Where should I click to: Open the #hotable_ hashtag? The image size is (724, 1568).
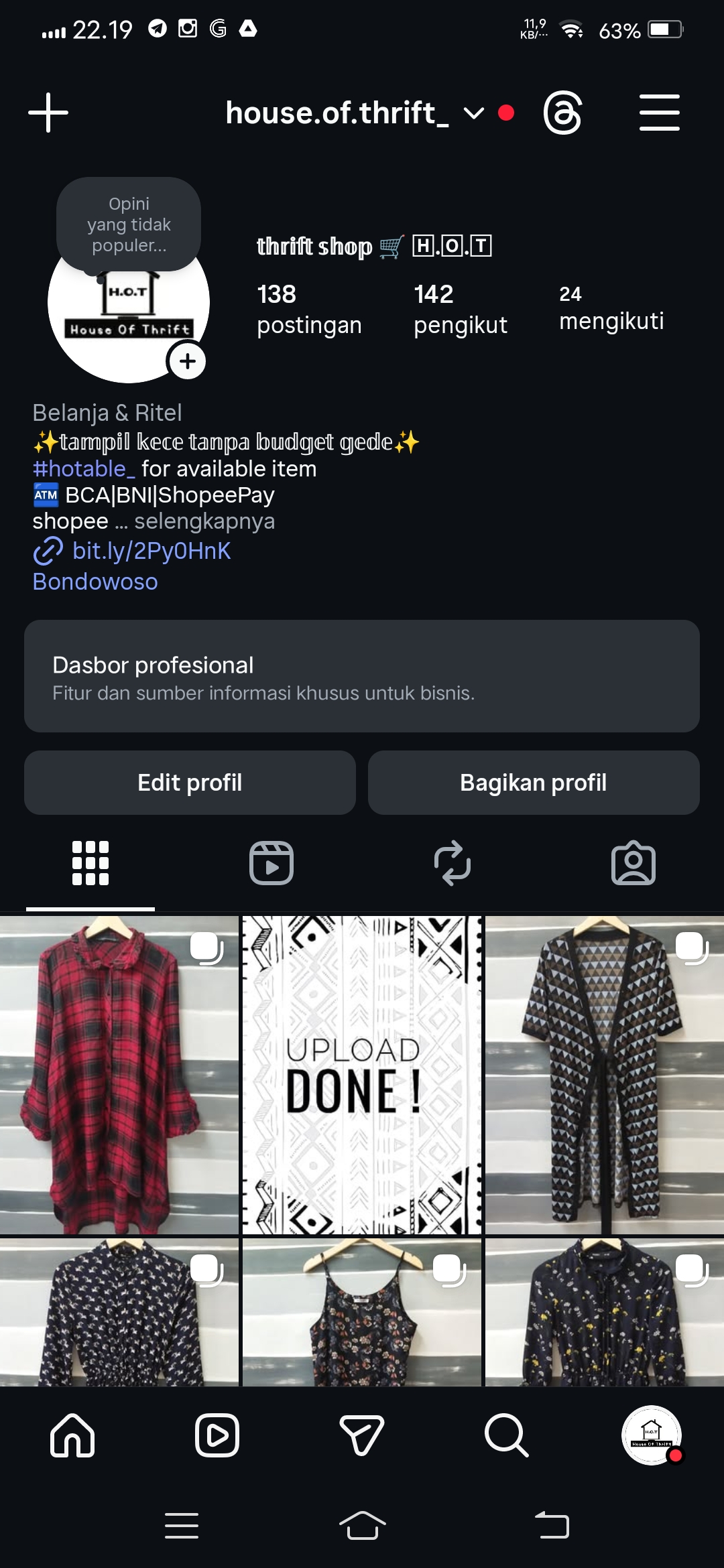84,468
